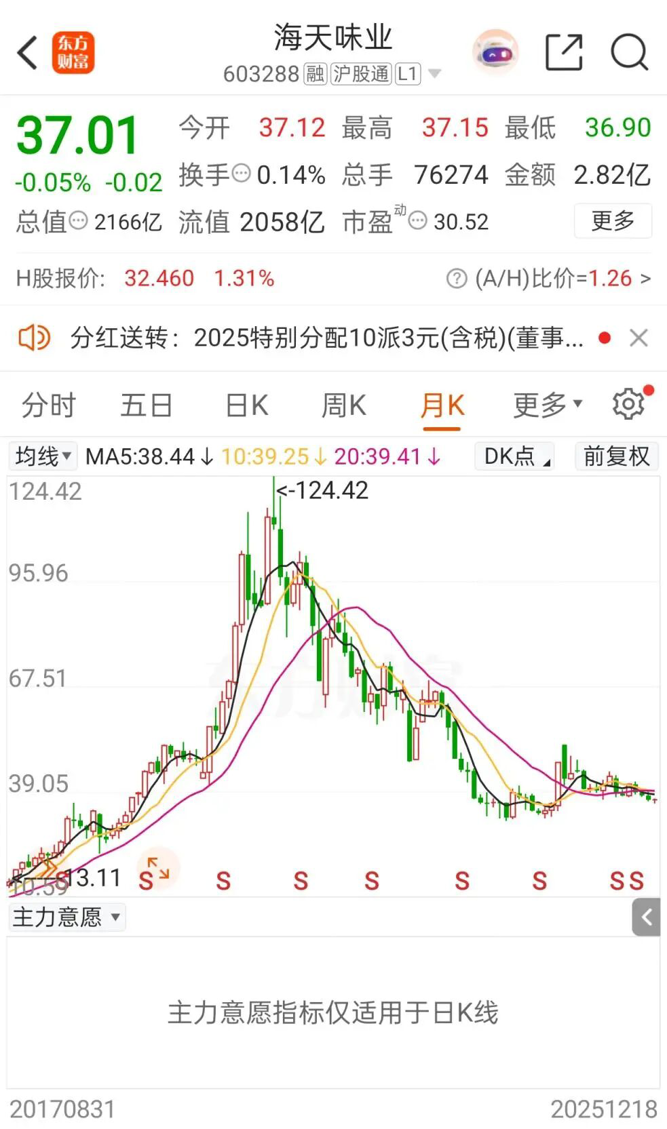The height and width of the screenshot is (1129, 667).
Task: Expand the chart to full screen
Action: pyautogui.click(x=158, y=868)
